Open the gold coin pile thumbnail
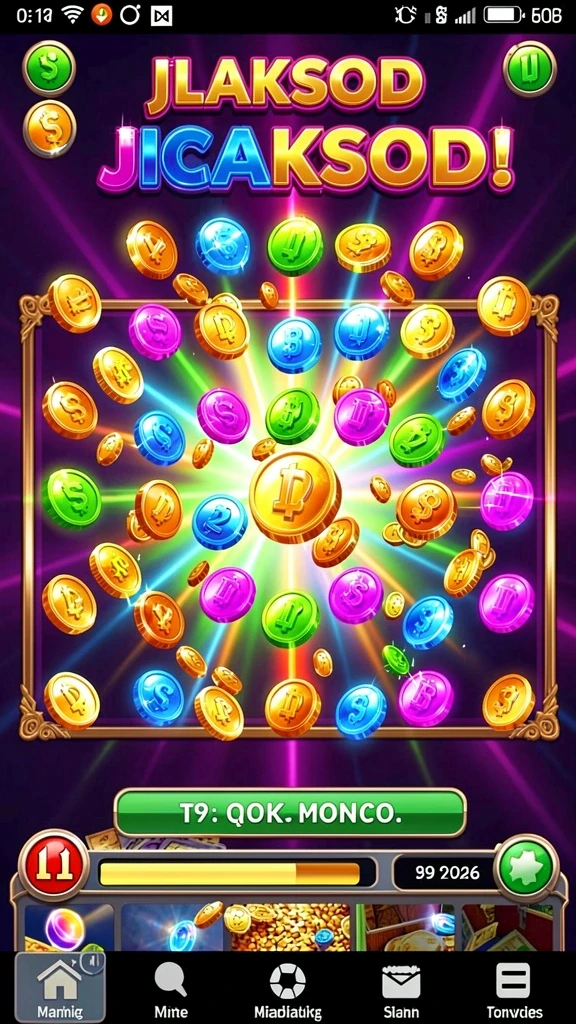576x1024 pixels. click(x=287, y=927)
